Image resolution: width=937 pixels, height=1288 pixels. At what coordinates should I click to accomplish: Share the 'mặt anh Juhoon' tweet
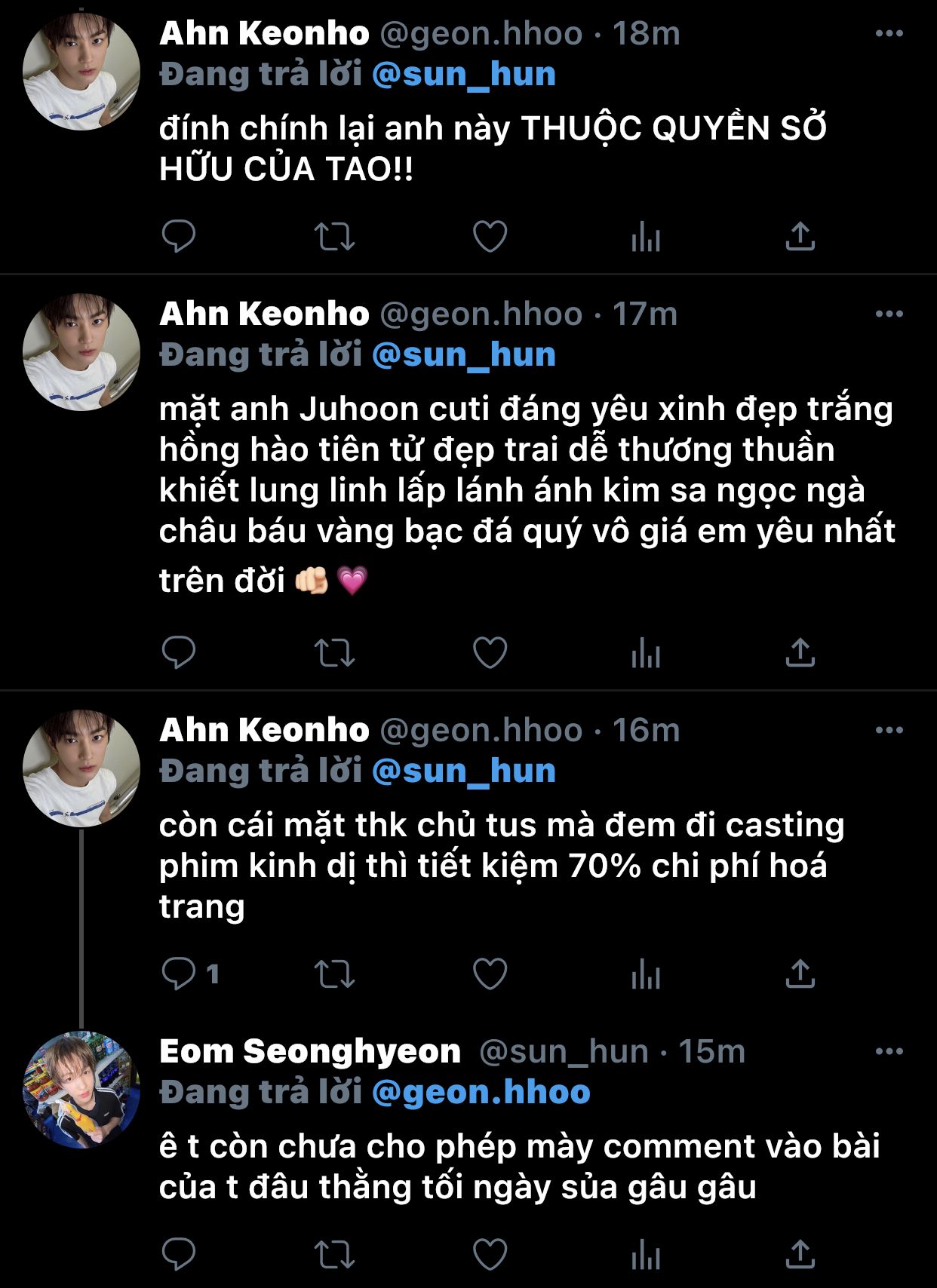800,652
